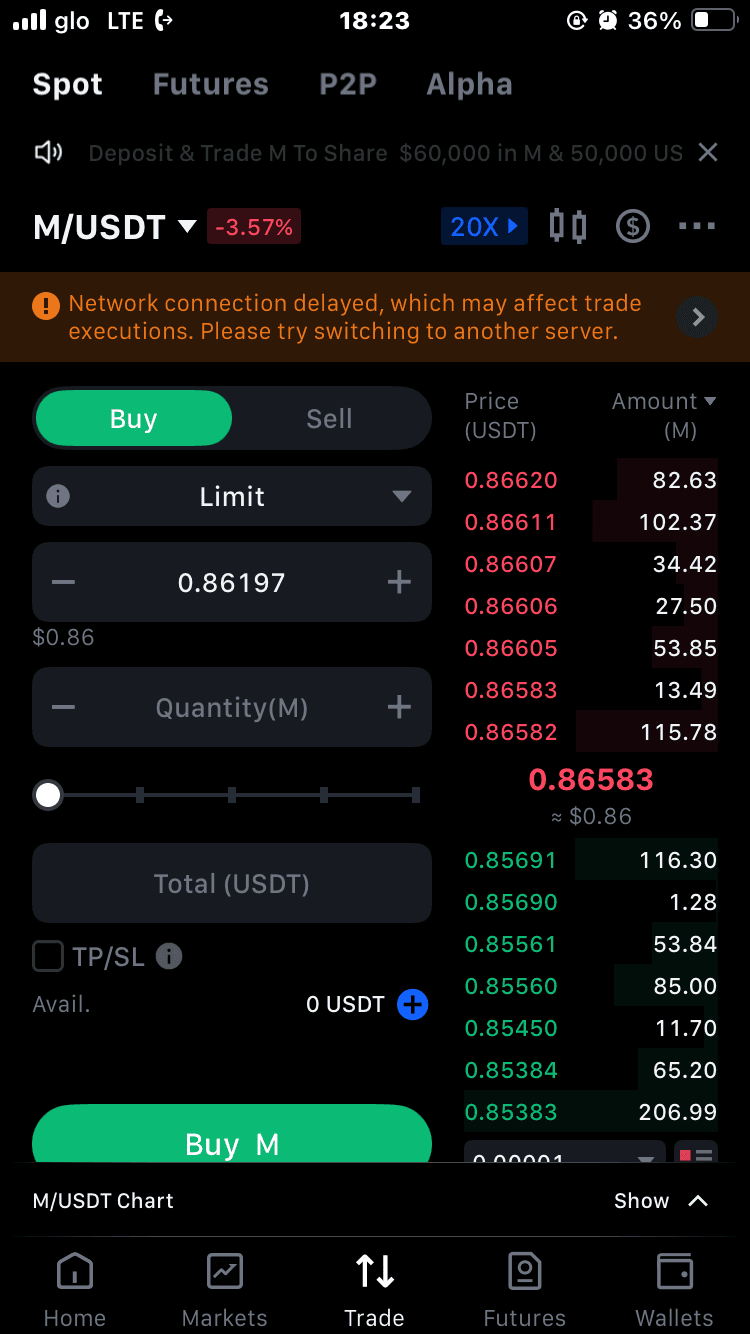Increase the limit price by one step

point(399,582)
